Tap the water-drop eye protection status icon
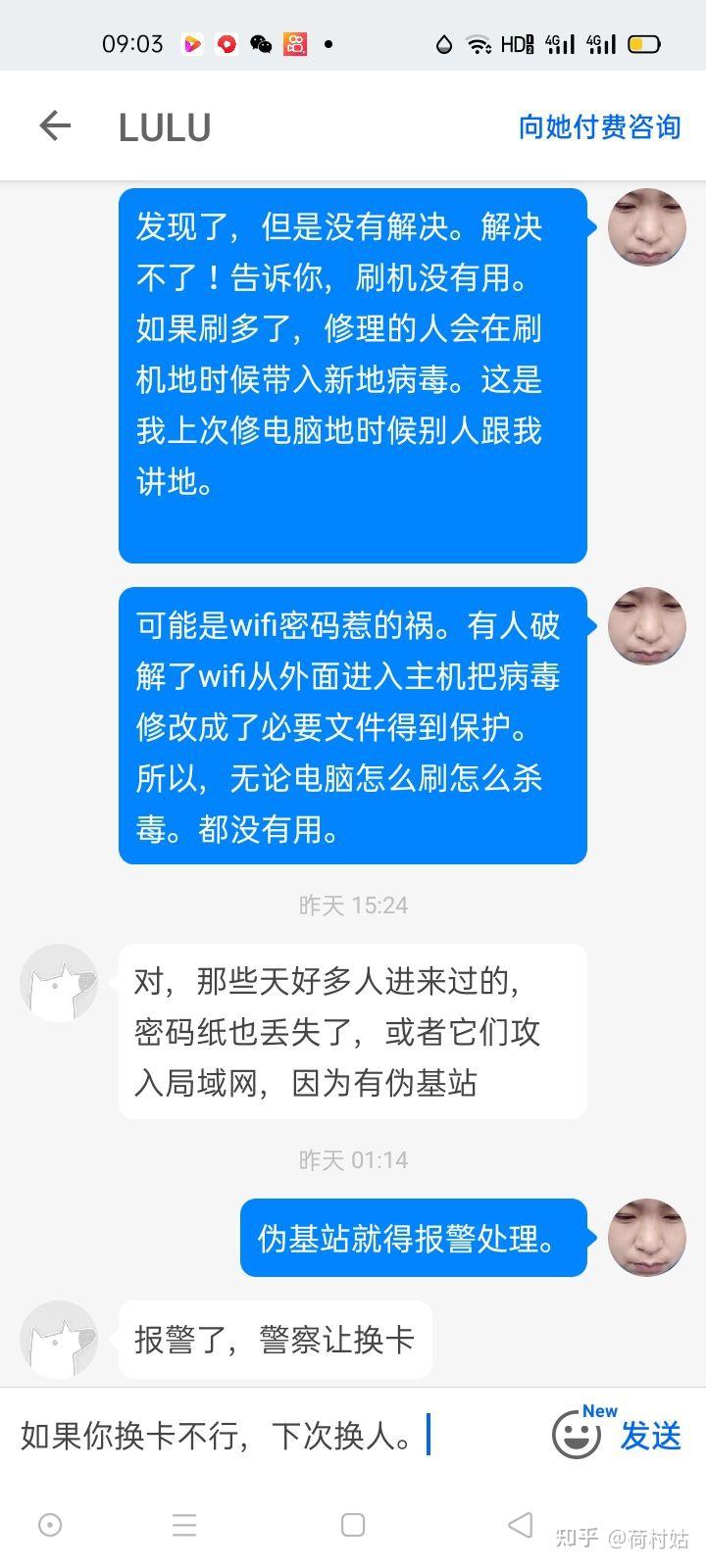This screenshot has height=1568, width=706. (443, 43)
